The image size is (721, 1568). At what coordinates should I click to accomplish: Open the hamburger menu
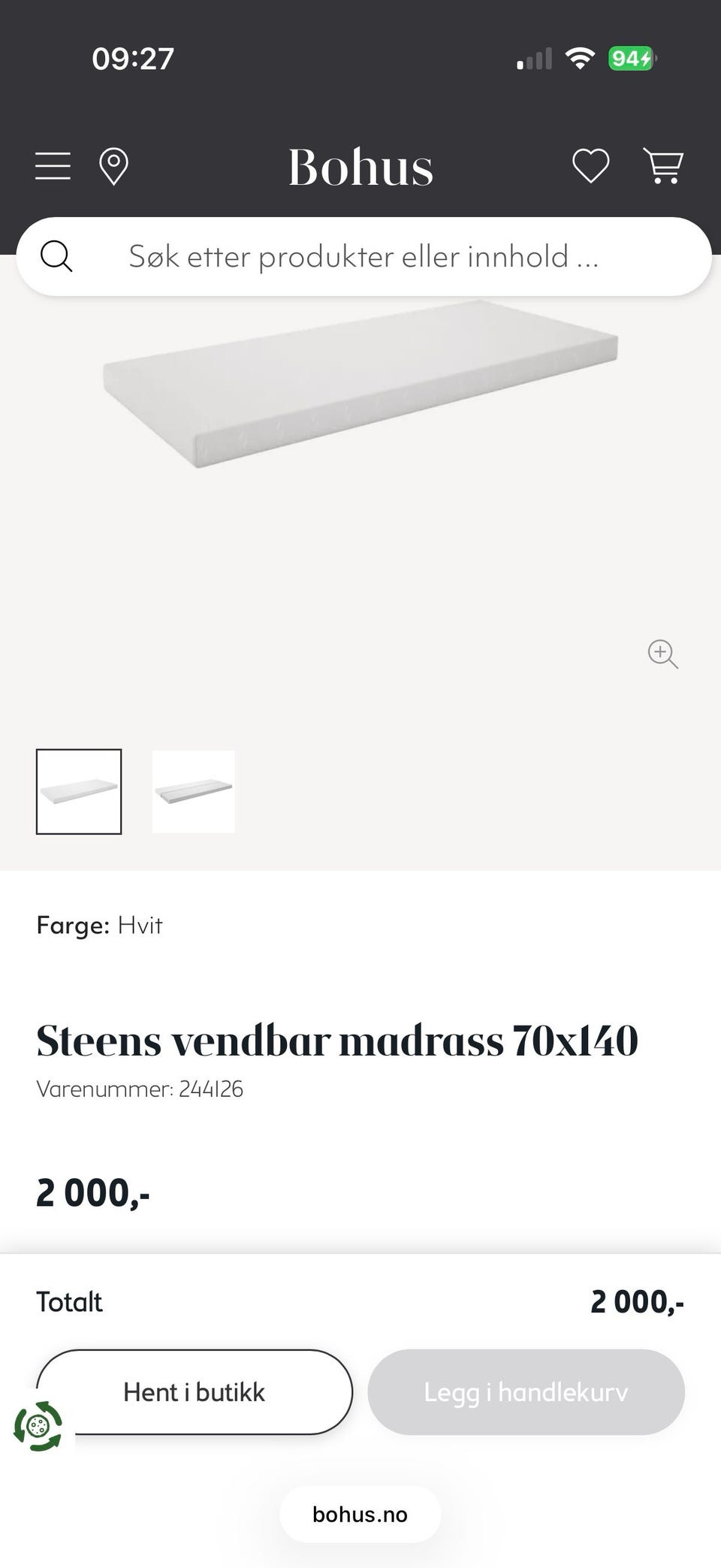click(x=53, y=166)
